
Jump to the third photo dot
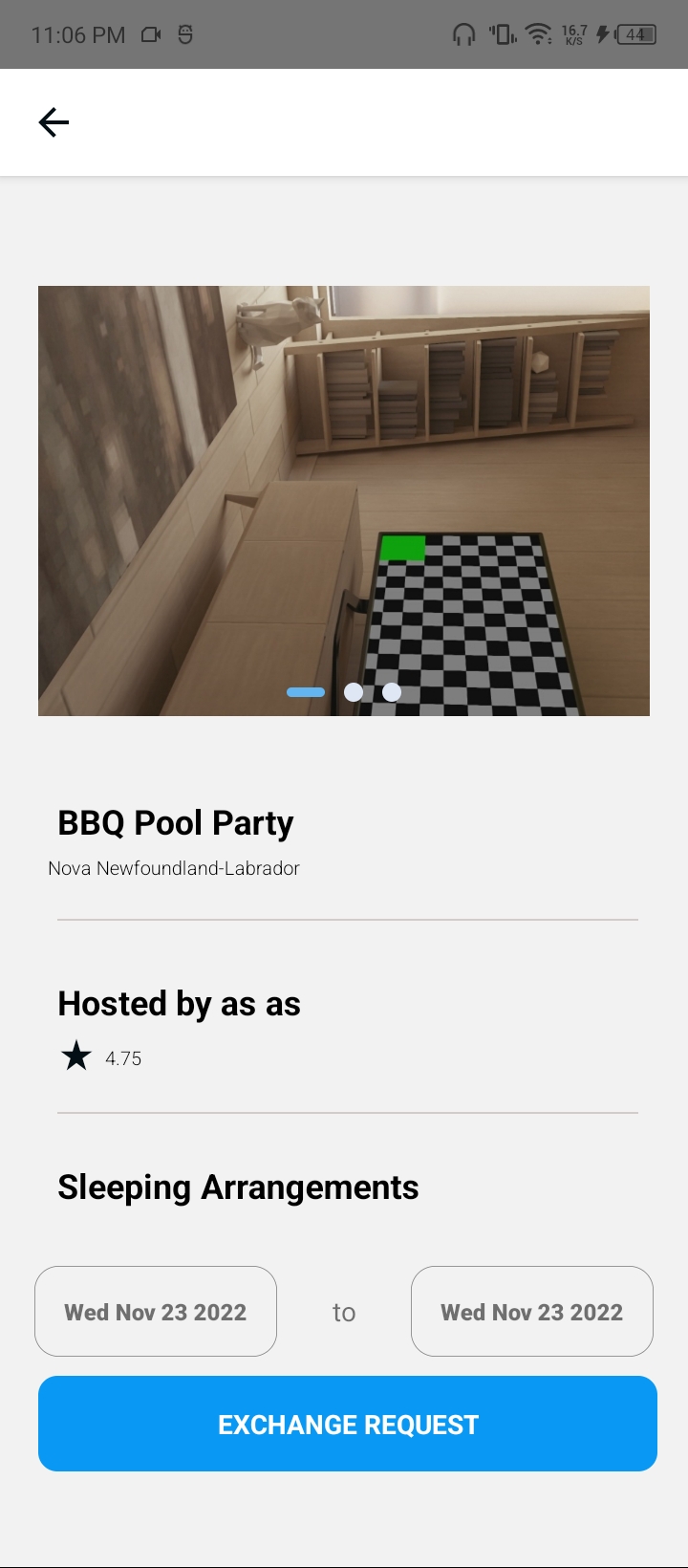392,692
